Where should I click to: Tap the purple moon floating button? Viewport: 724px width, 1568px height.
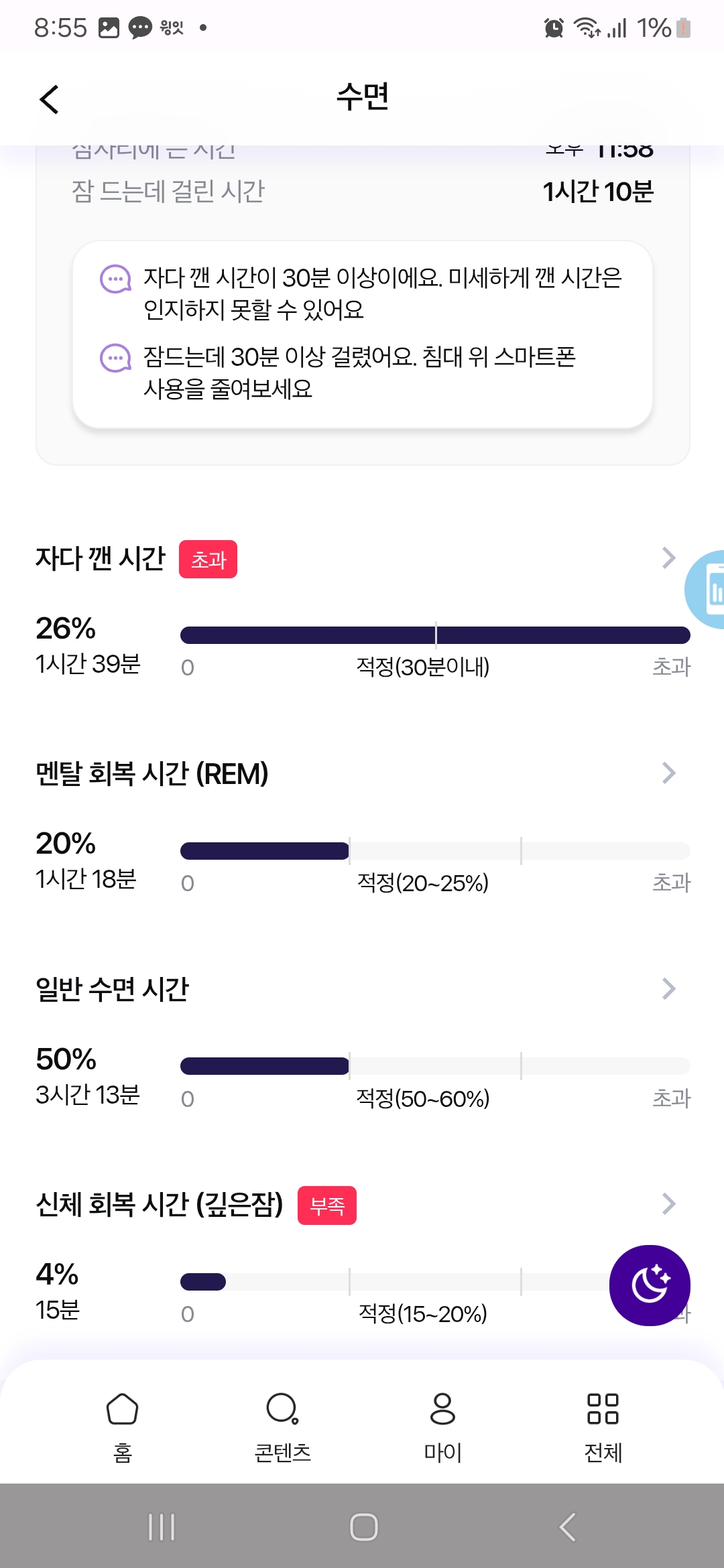650,1285
